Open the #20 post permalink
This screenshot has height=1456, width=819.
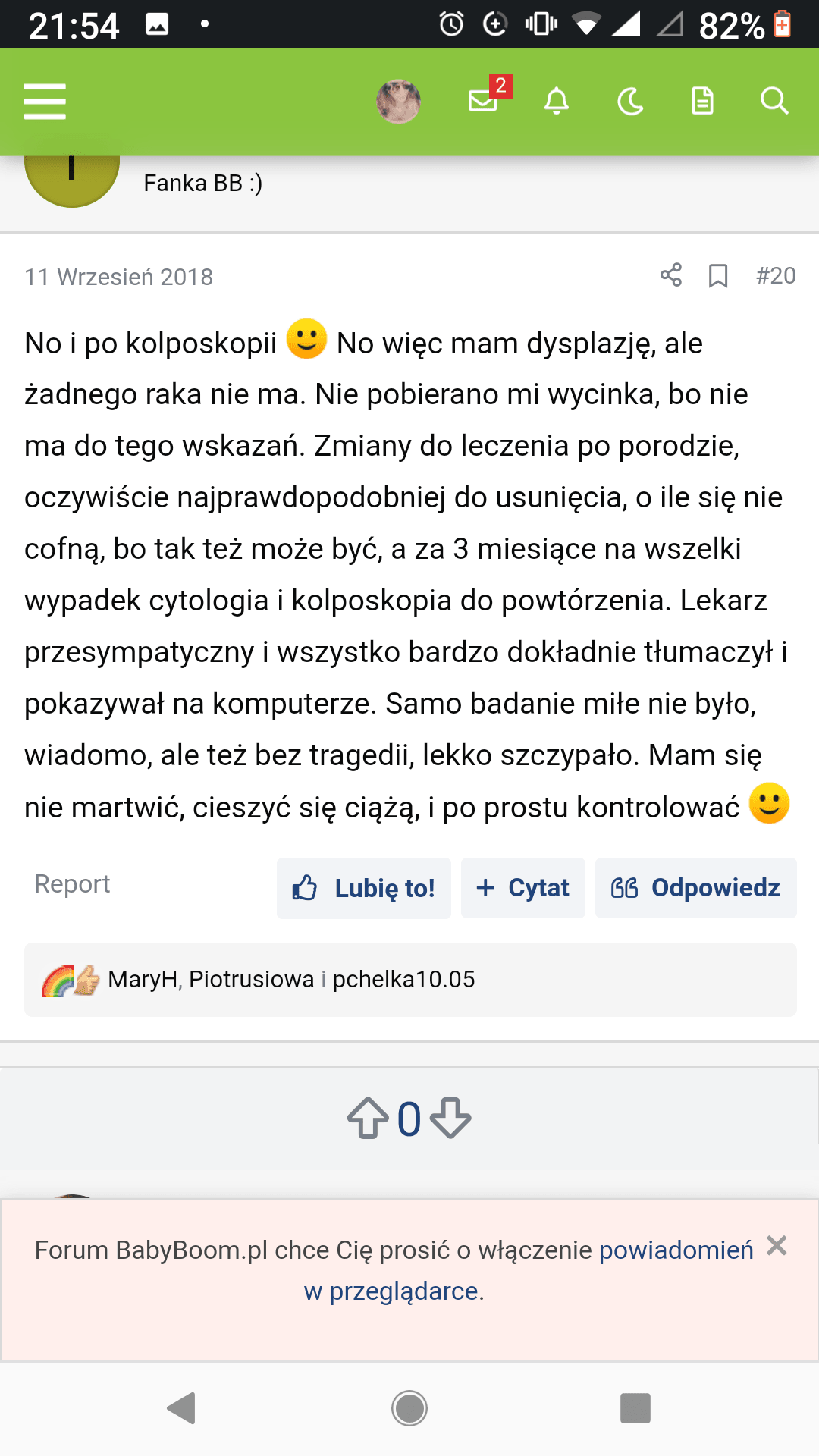point(776,276)
